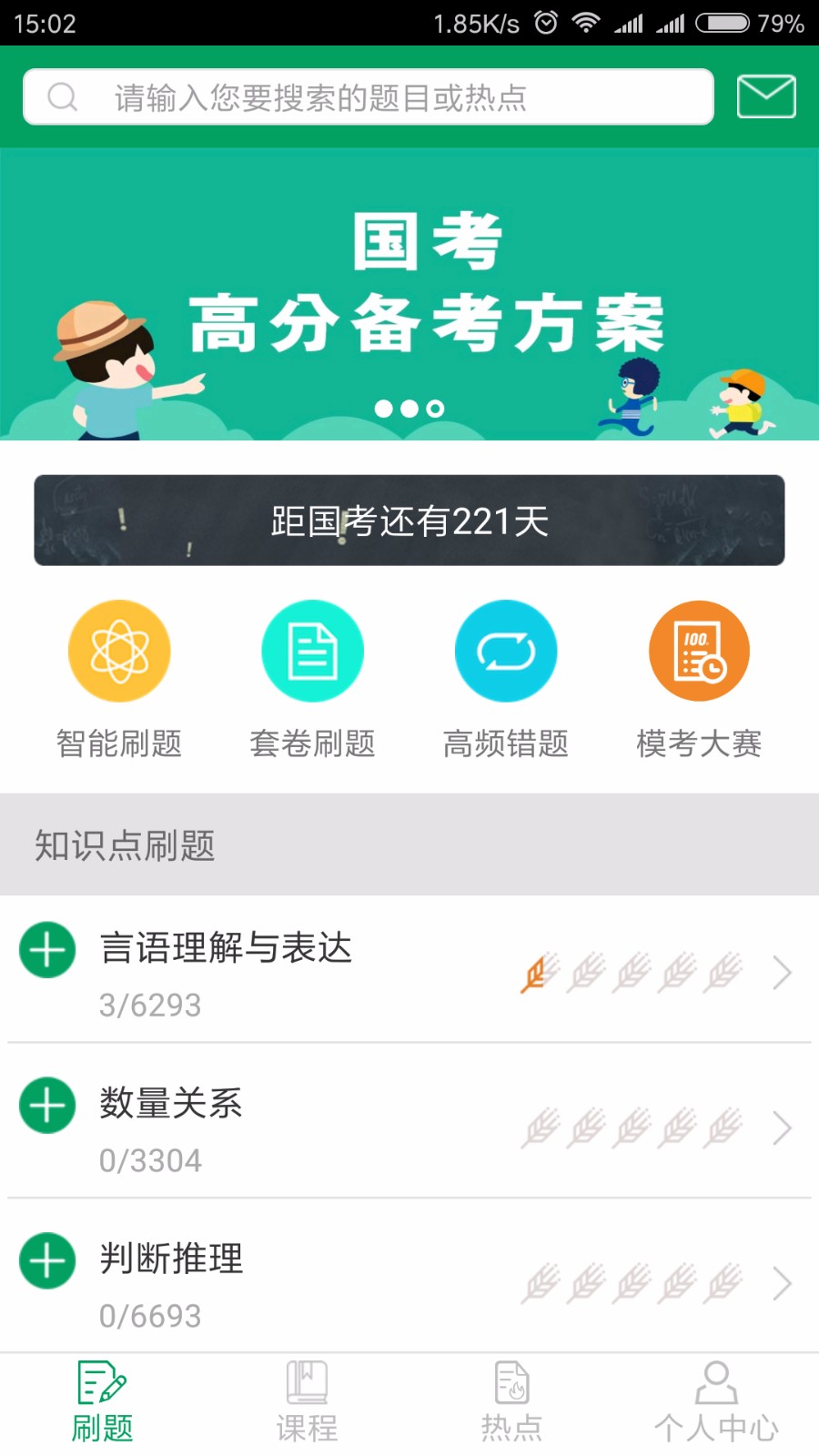The image size is (819, 1456).
Task: Open 言语理解与表达 via its arrow
Action: coord(782,973)
